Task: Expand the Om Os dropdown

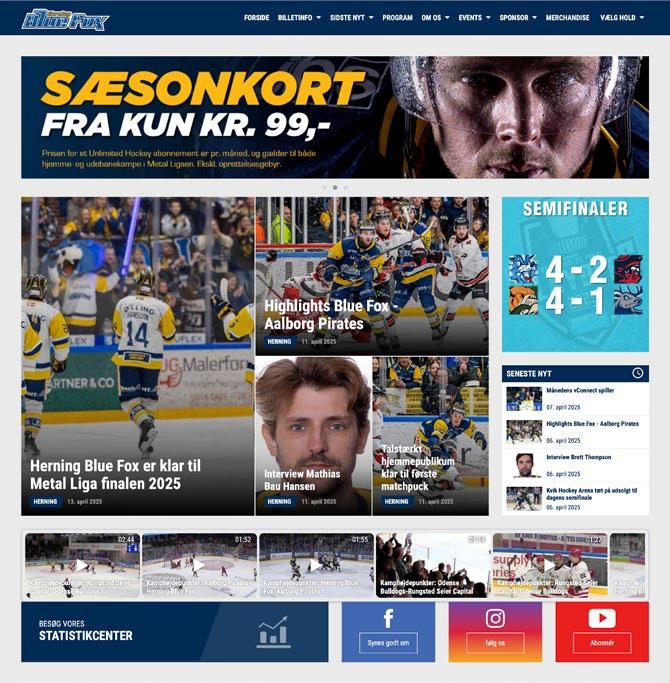Action: 435,18
